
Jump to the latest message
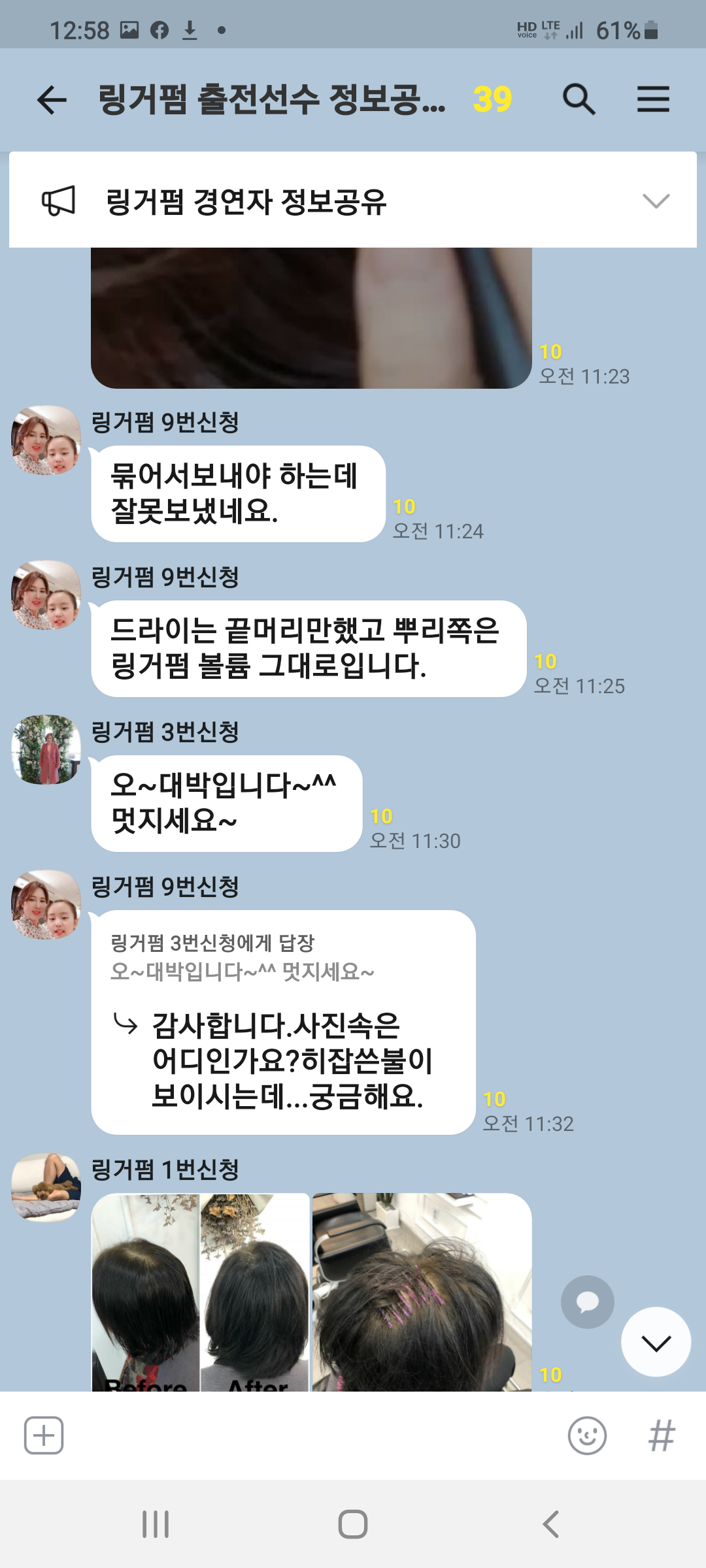coord(656,1343)
